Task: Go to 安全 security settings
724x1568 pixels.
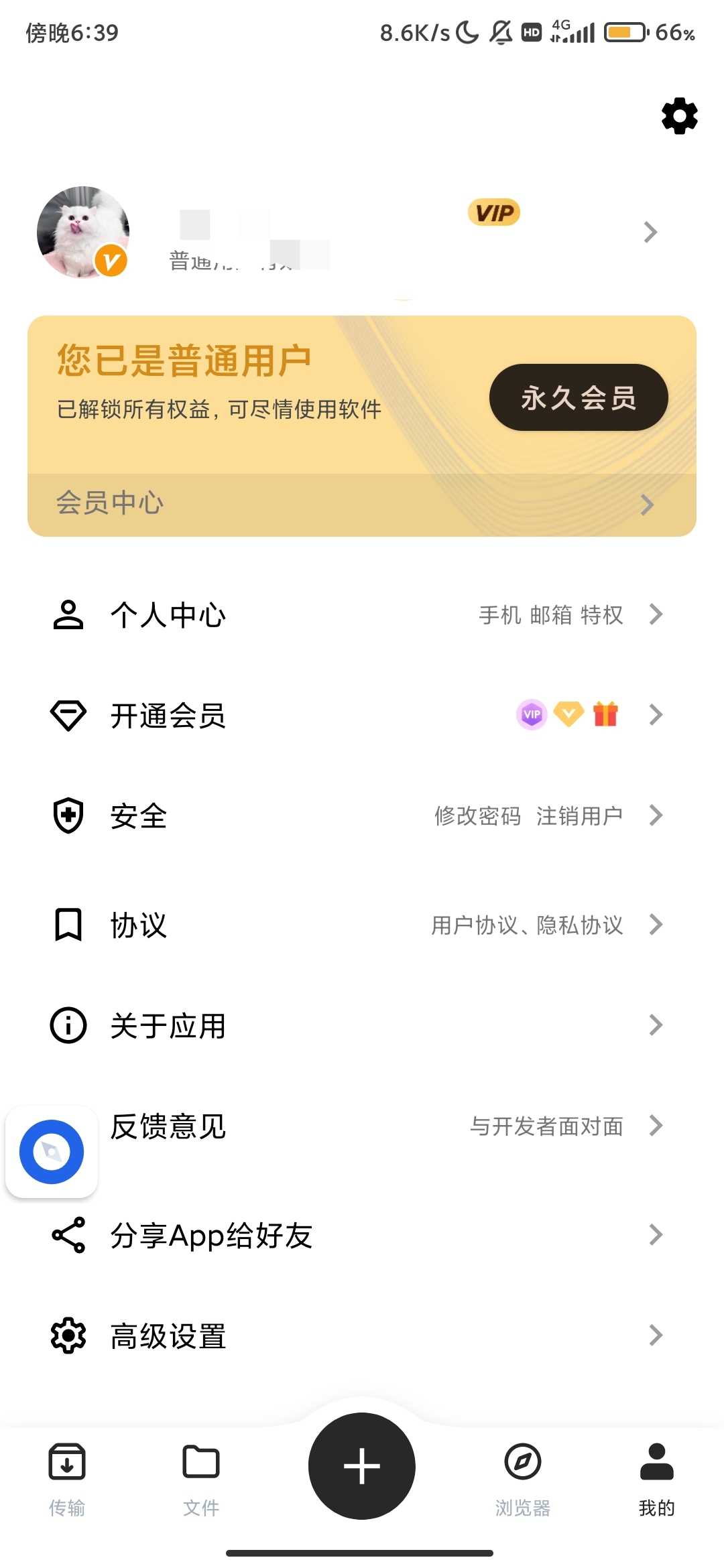Action: tap(361, 815)
